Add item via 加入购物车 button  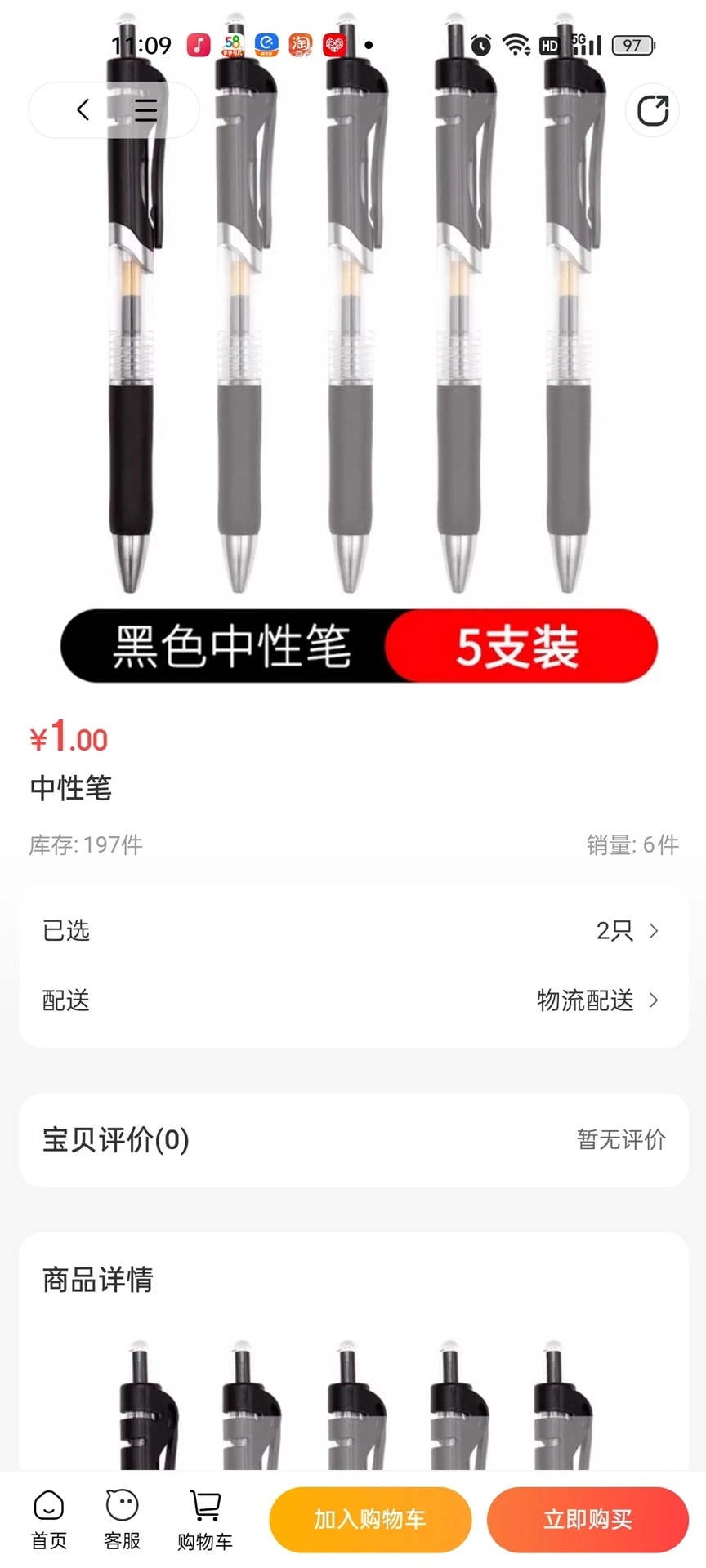(x=370, y=1519)
